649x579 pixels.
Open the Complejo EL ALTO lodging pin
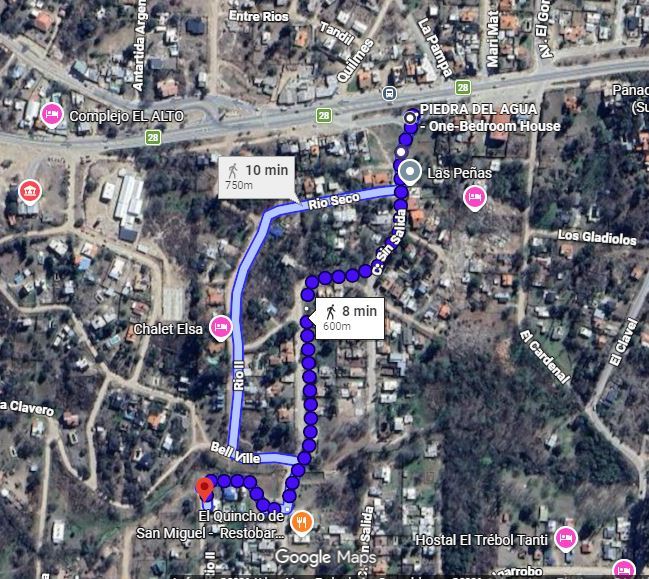(52, 115)
